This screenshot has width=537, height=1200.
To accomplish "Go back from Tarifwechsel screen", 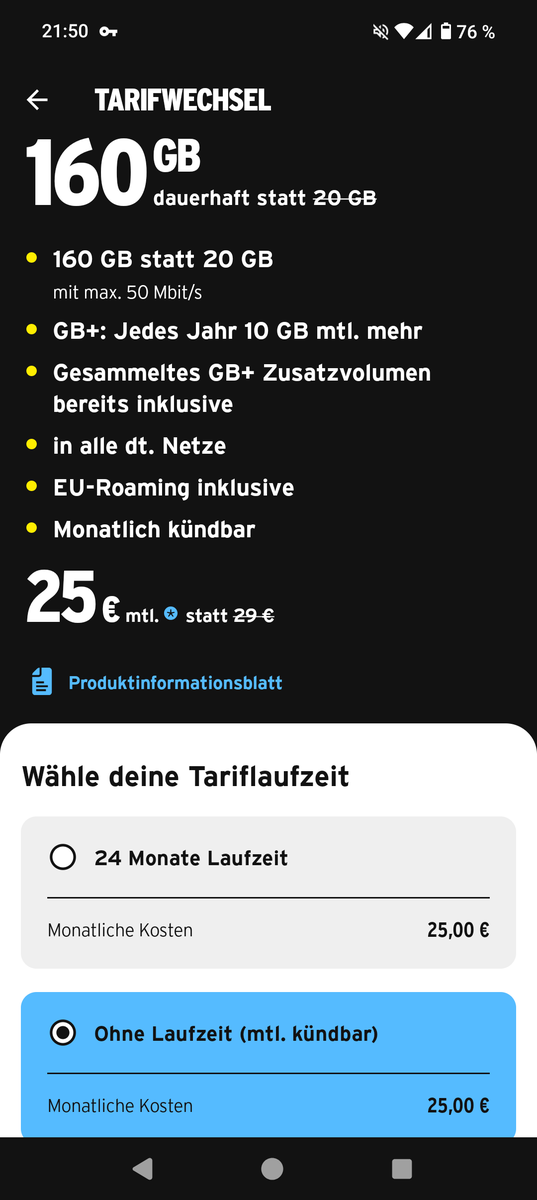I will click(37, 100).
